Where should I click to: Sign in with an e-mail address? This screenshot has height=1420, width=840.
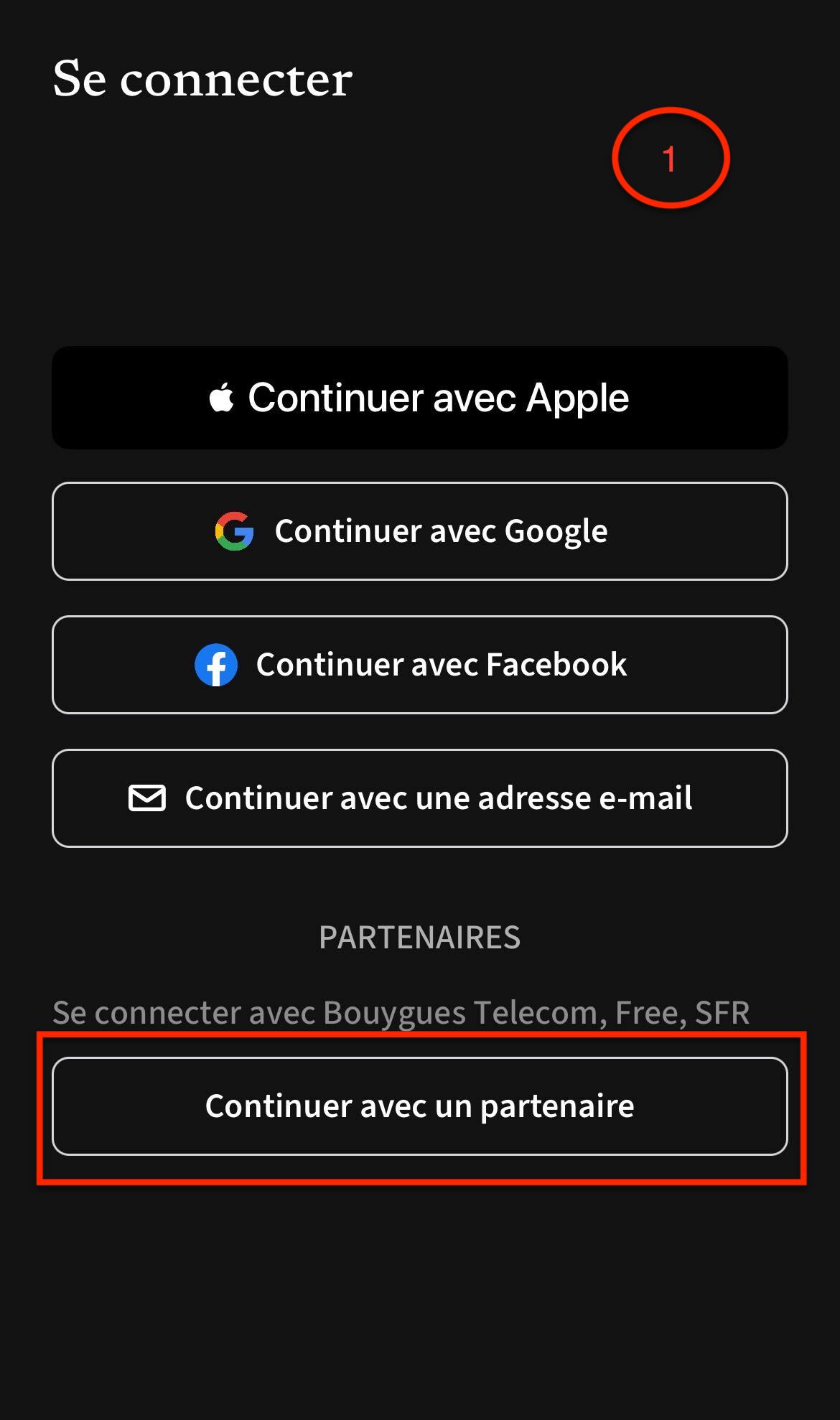(x=420, y=798)
